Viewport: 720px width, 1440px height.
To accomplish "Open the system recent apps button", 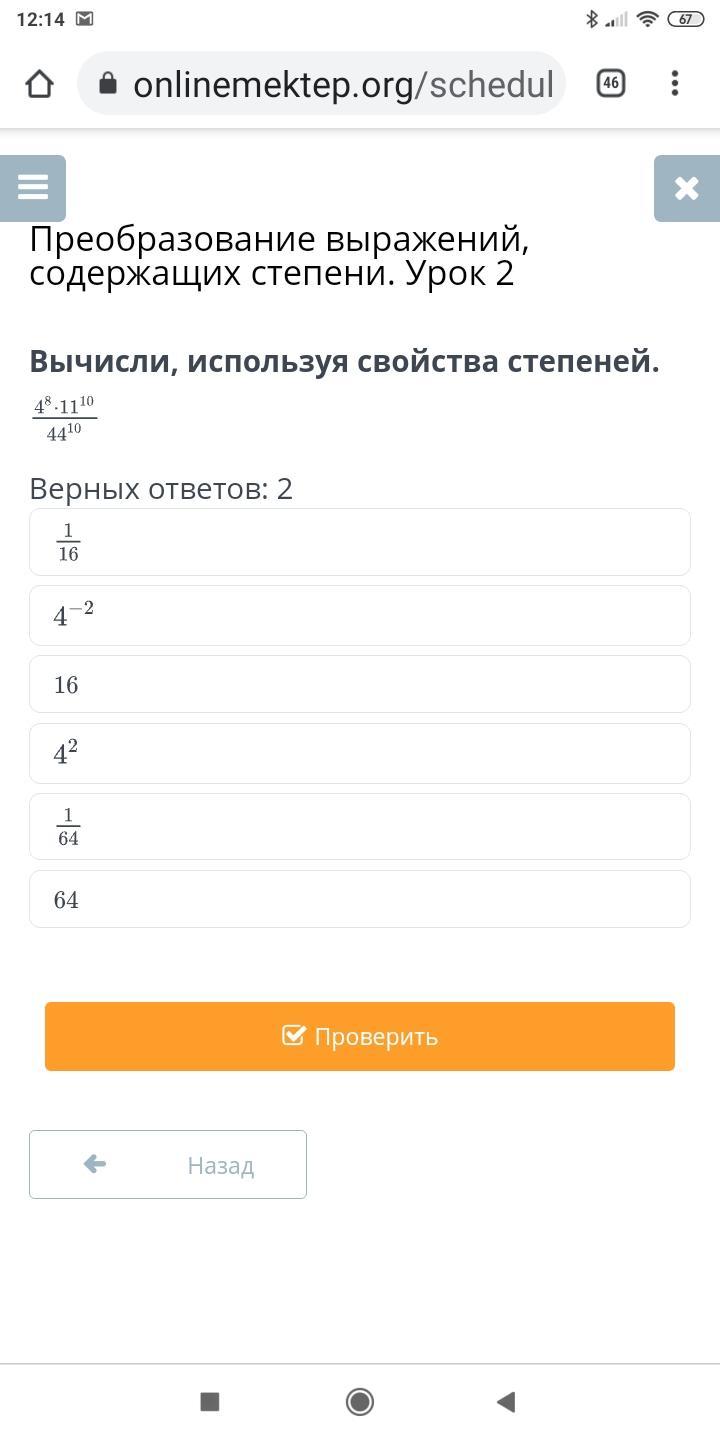I will [x=210, y=1402].
